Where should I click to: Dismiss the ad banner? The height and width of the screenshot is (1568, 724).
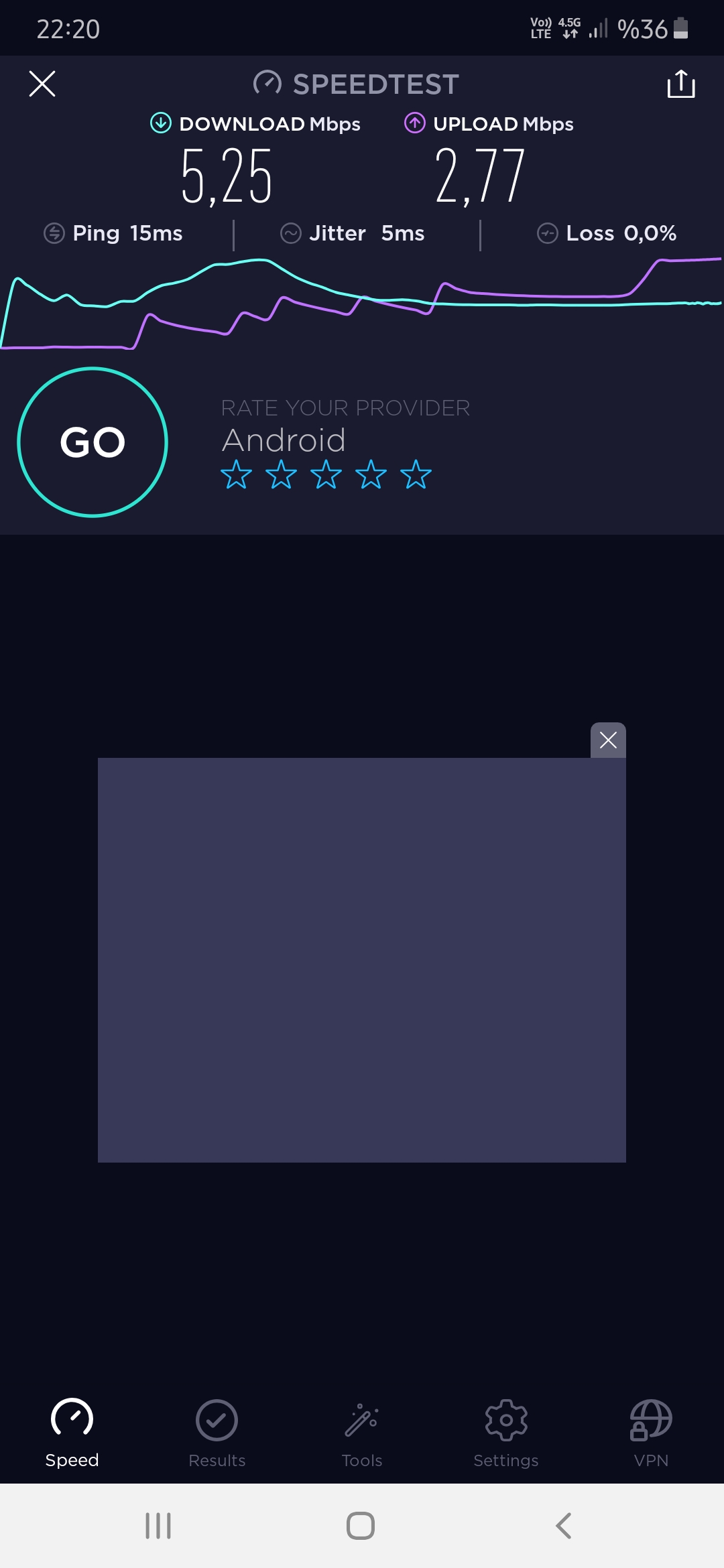click(608, 740)
